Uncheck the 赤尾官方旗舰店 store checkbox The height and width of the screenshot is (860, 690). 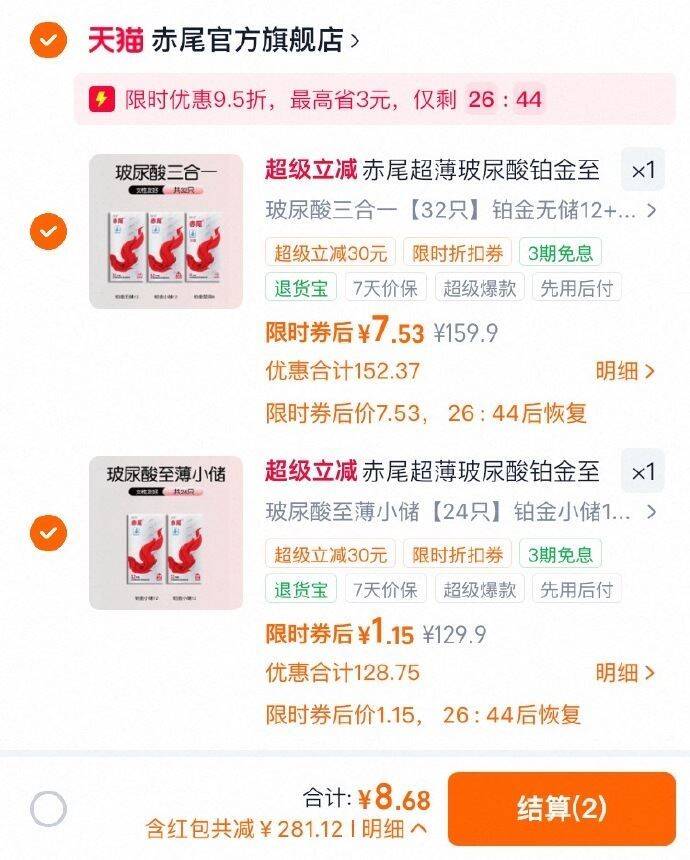point(48,40)
